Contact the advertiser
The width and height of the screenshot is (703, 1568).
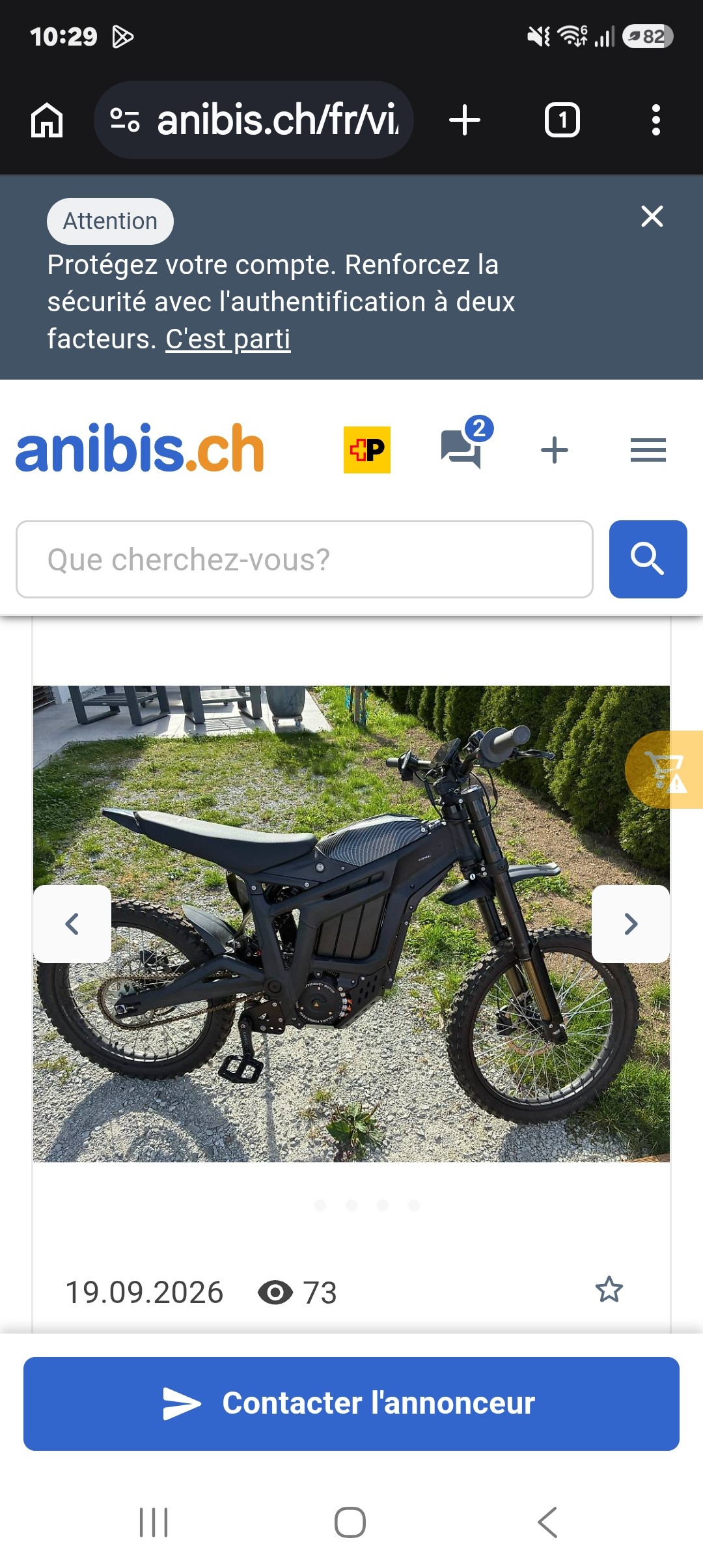click(351, 1404)
